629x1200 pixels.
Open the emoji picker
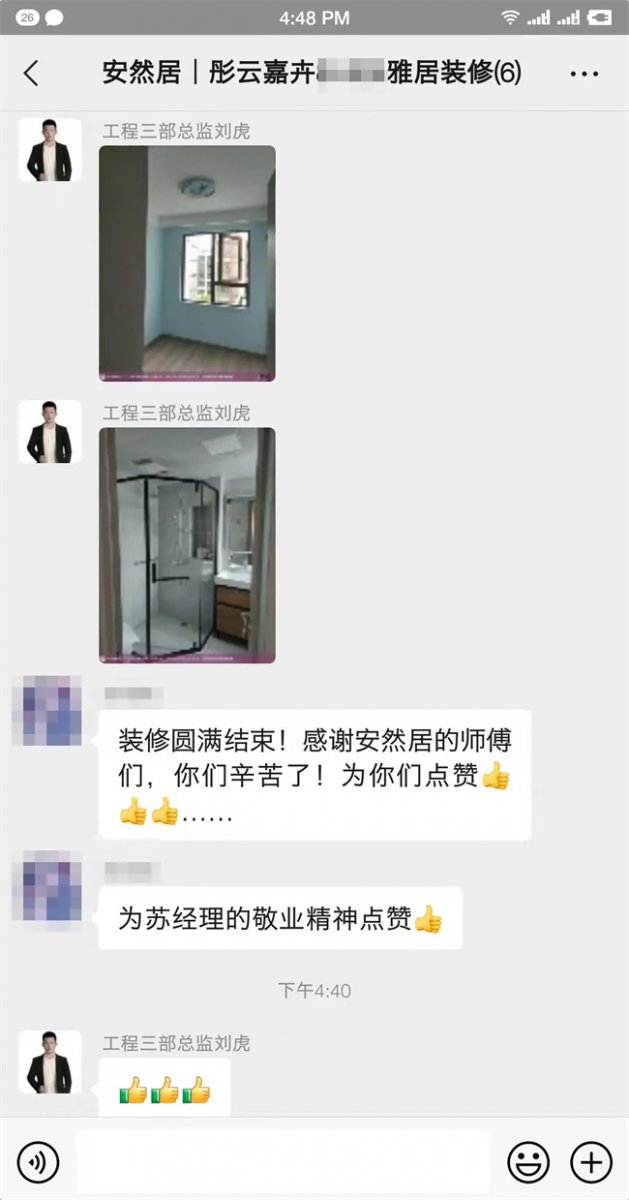click(x=528, y=1162)
